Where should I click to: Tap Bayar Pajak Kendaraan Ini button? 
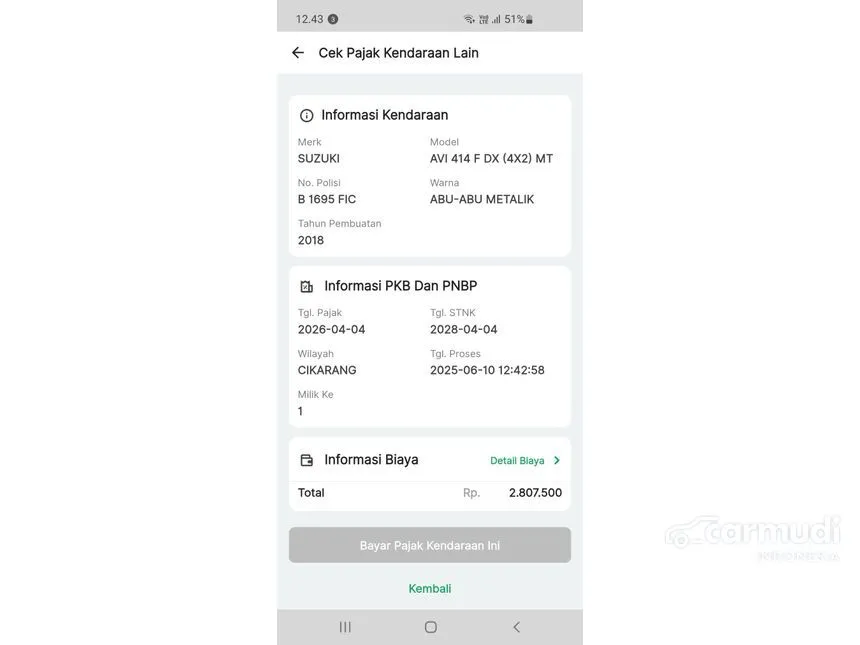tap(430, 545)
